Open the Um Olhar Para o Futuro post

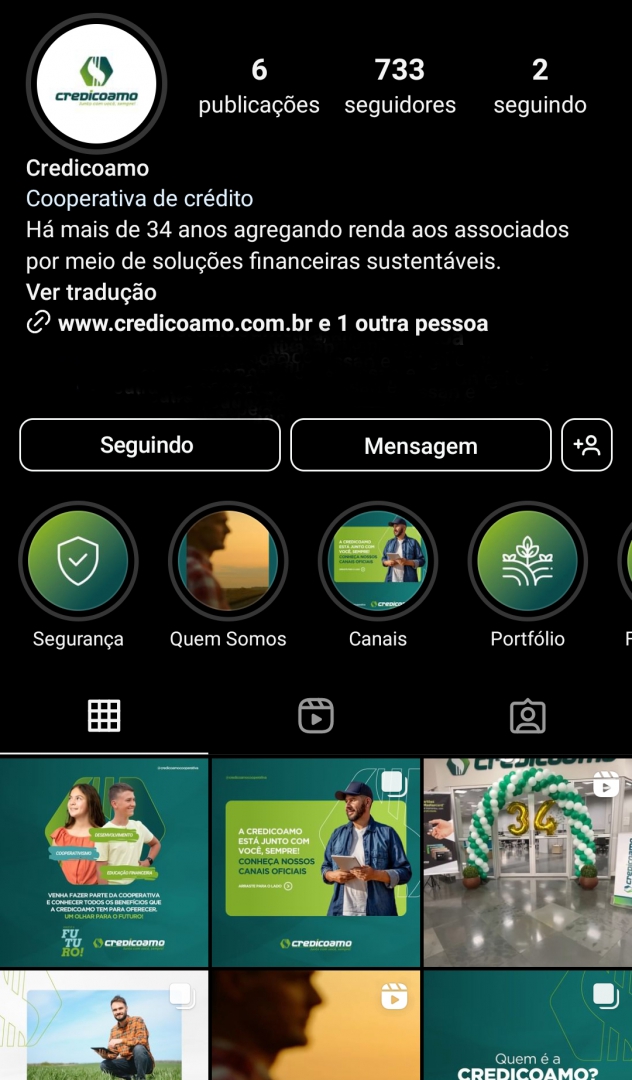pos(104,862)
